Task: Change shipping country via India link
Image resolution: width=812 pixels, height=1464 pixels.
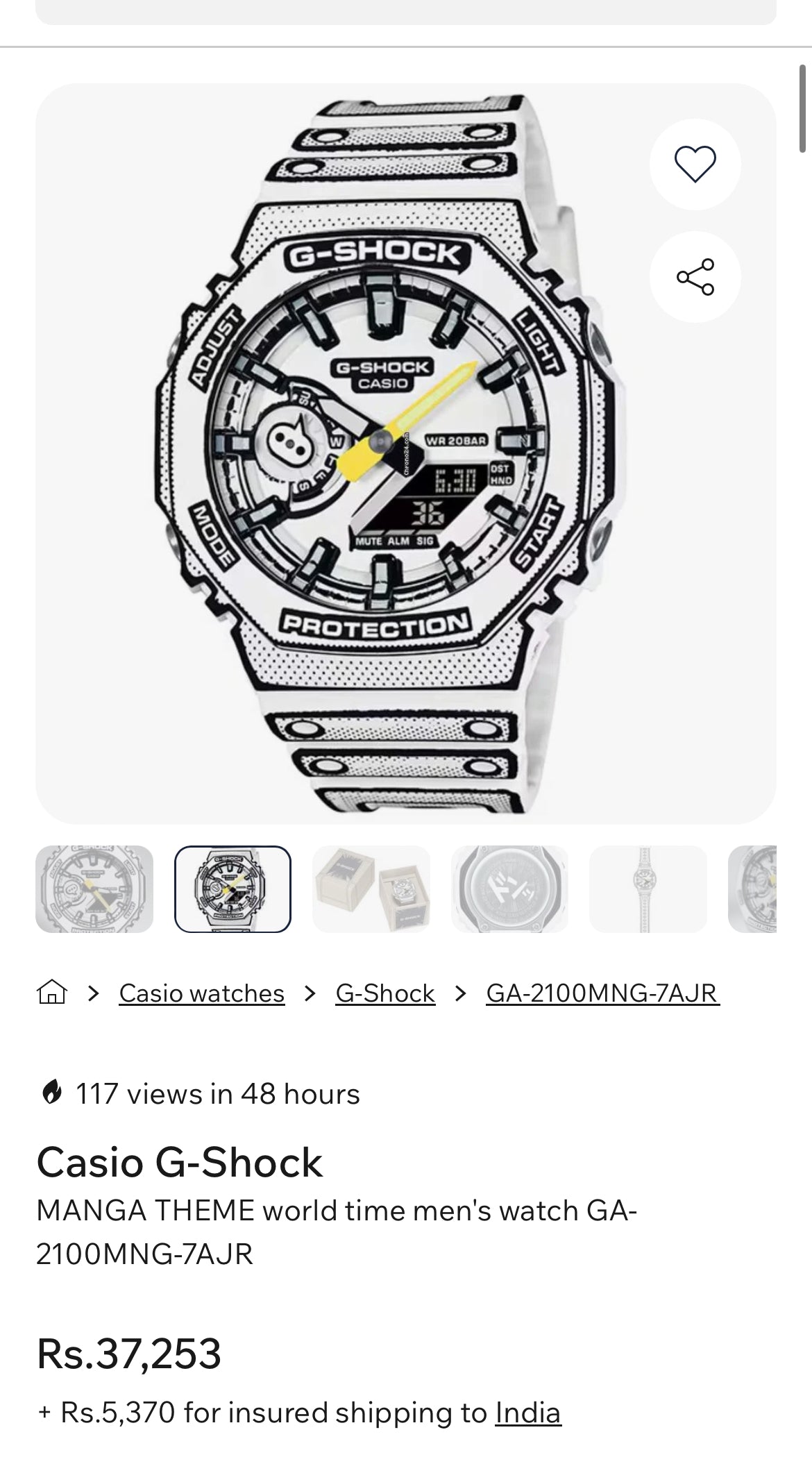Action: coord(527,1413)
